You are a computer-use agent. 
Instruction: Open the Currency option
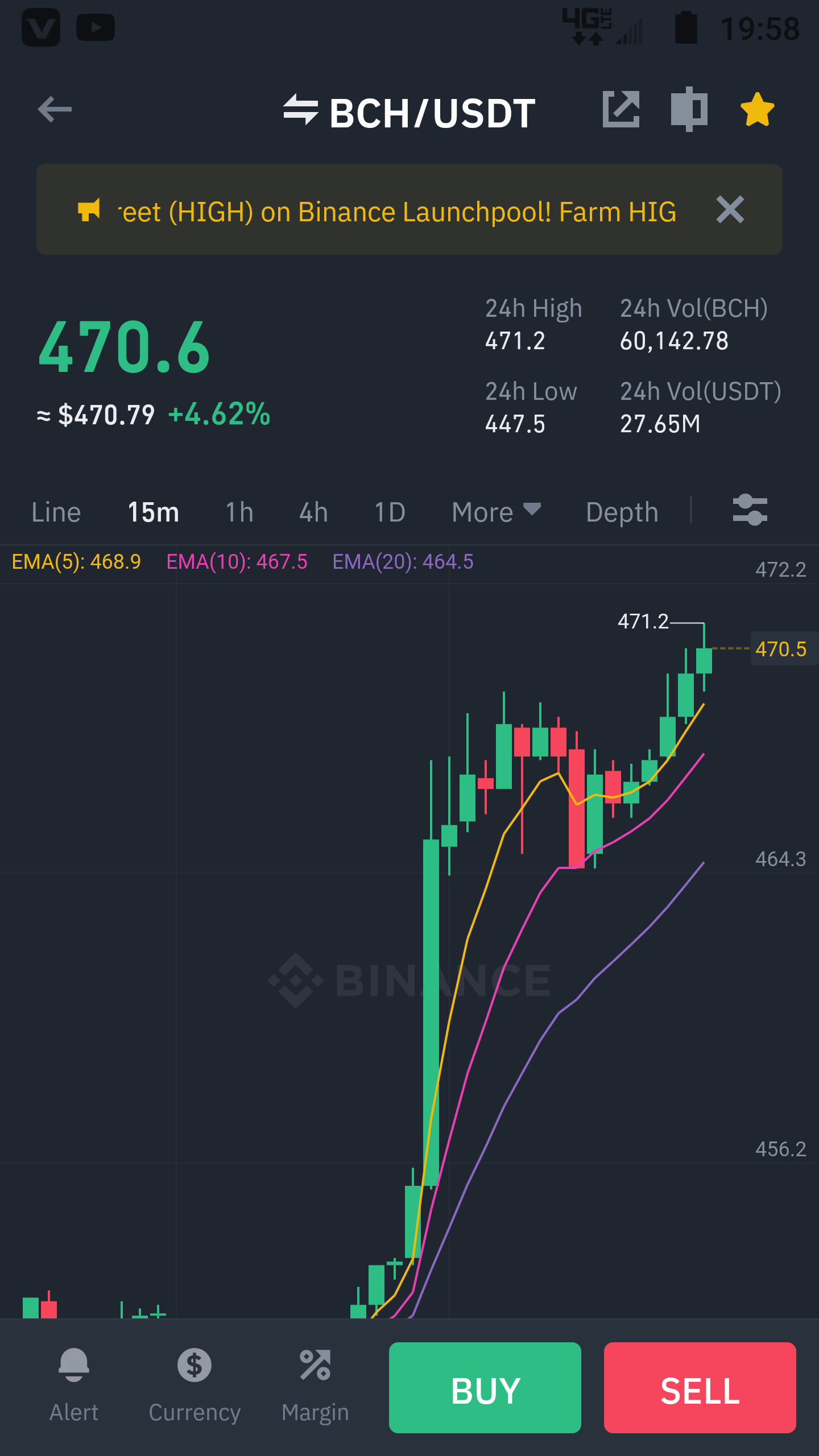click(x=195, y=1387)
